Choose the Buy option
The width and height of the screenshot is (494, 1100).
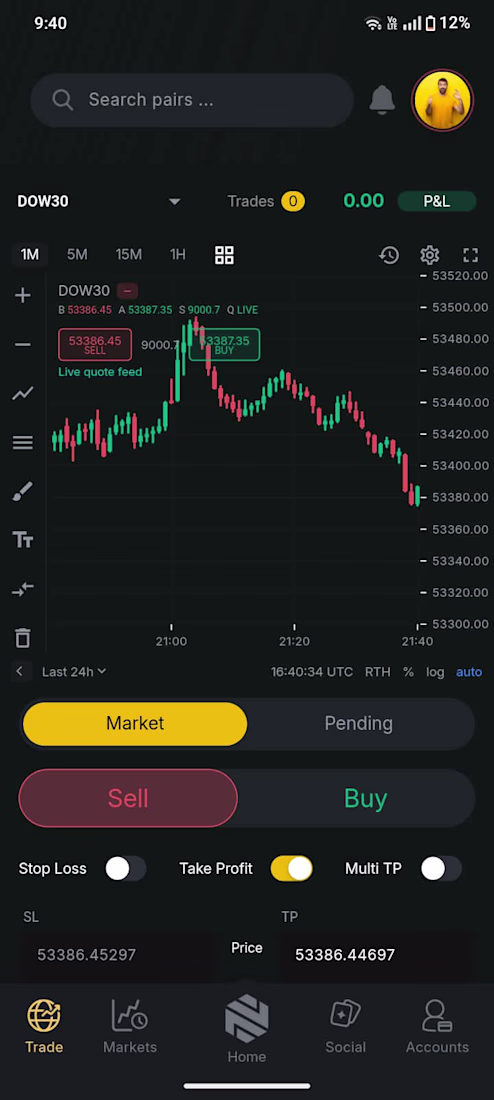(x=366, y=798)
